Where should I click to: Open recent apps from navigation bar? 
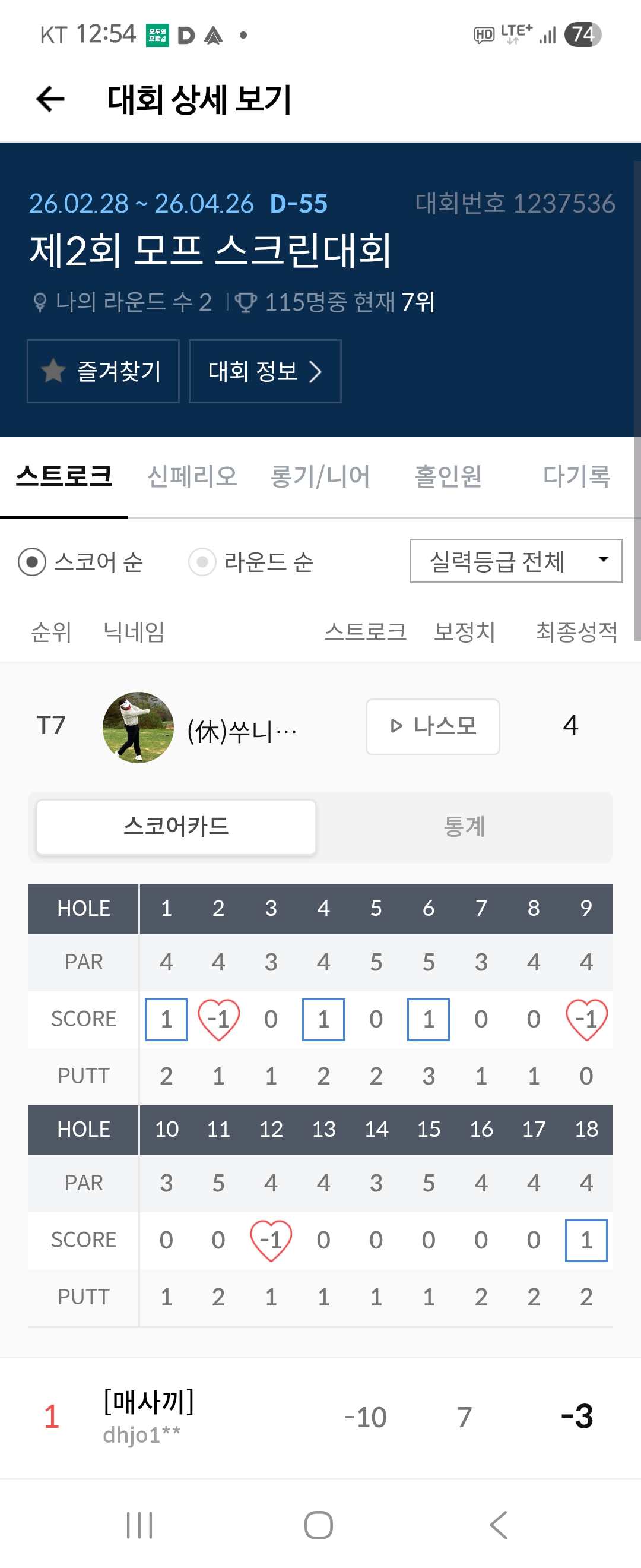[x=139, y=1525]
